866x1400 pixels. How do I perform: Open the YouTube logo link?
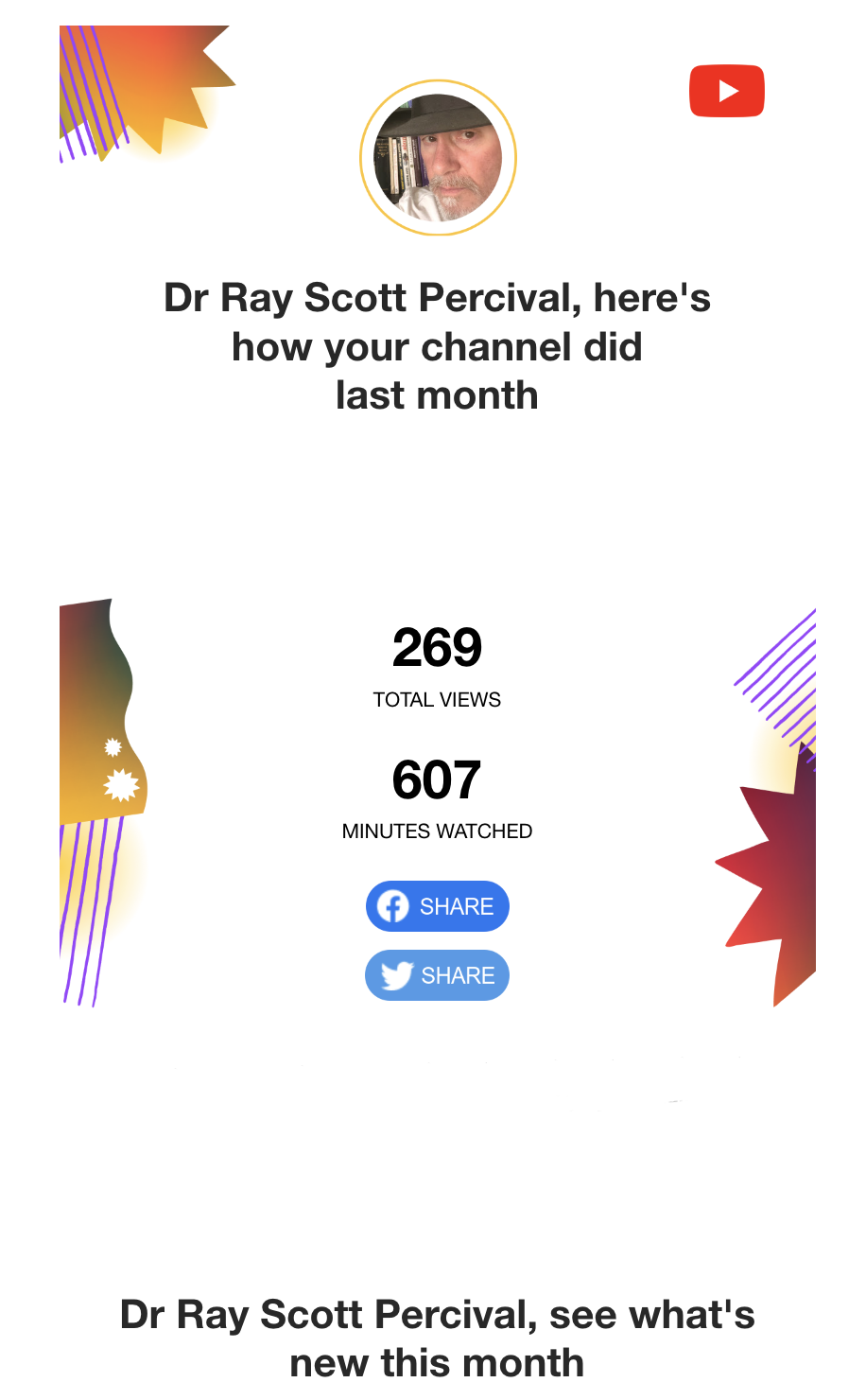727,91
